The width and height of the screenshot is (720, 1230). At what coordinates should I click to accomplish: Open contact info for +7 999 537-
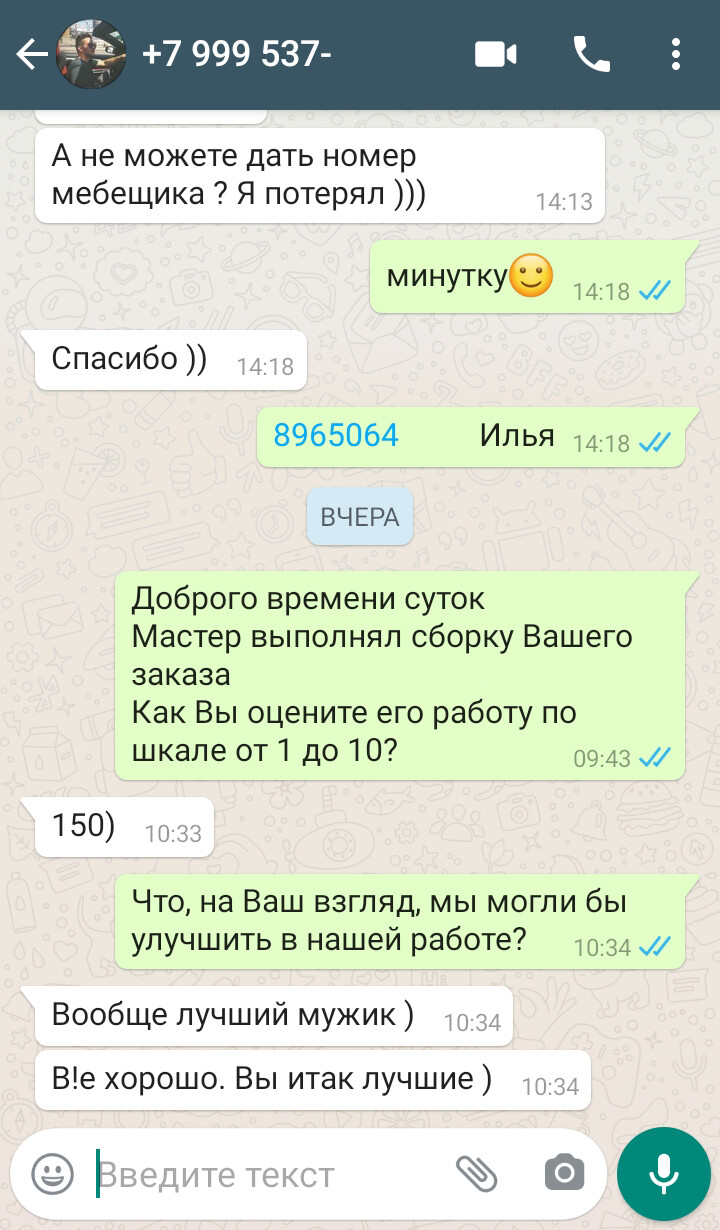[x=237, y=55]
